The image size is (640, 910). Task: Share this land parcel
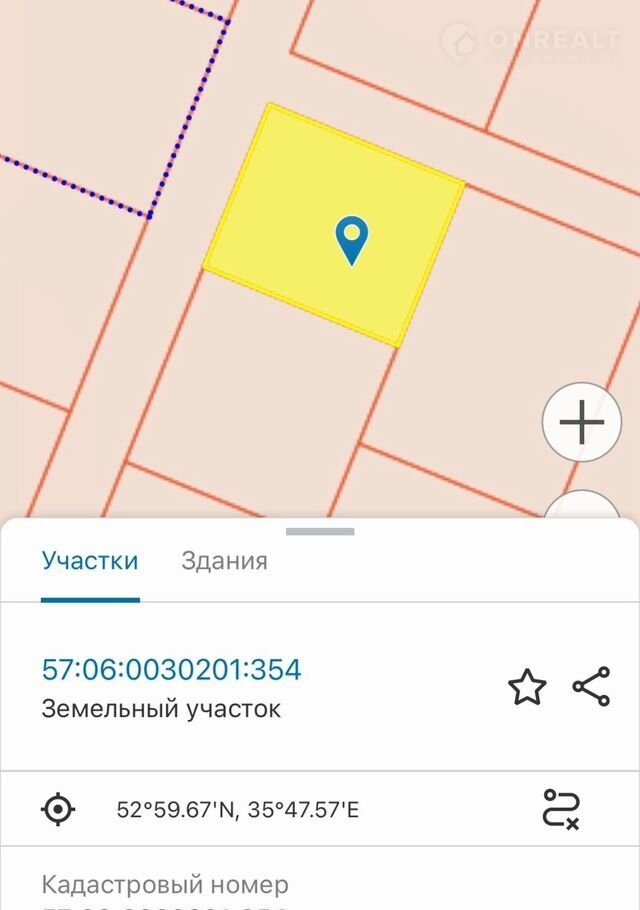click(x=591, y=687)
